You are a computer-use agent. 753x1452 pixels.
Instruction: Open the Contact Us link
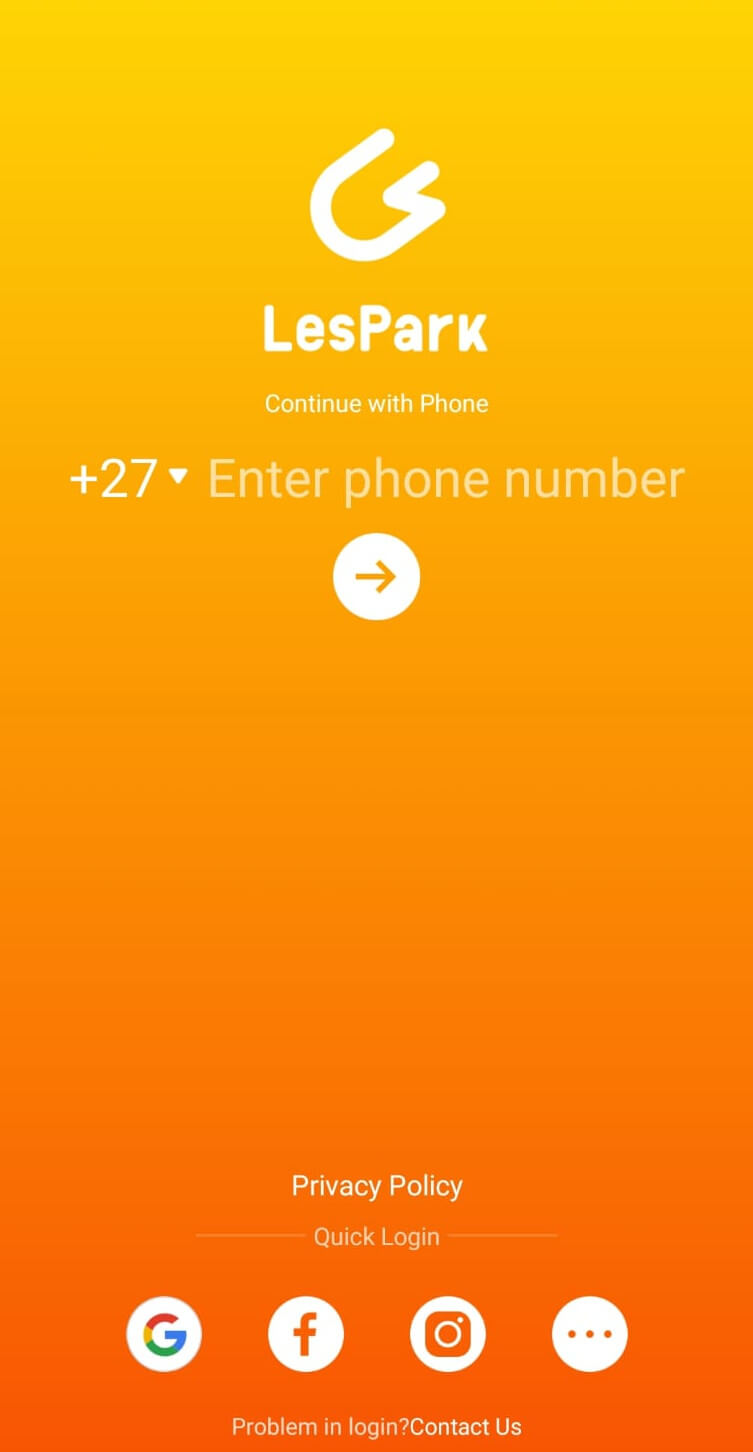tap(466, 1427)
